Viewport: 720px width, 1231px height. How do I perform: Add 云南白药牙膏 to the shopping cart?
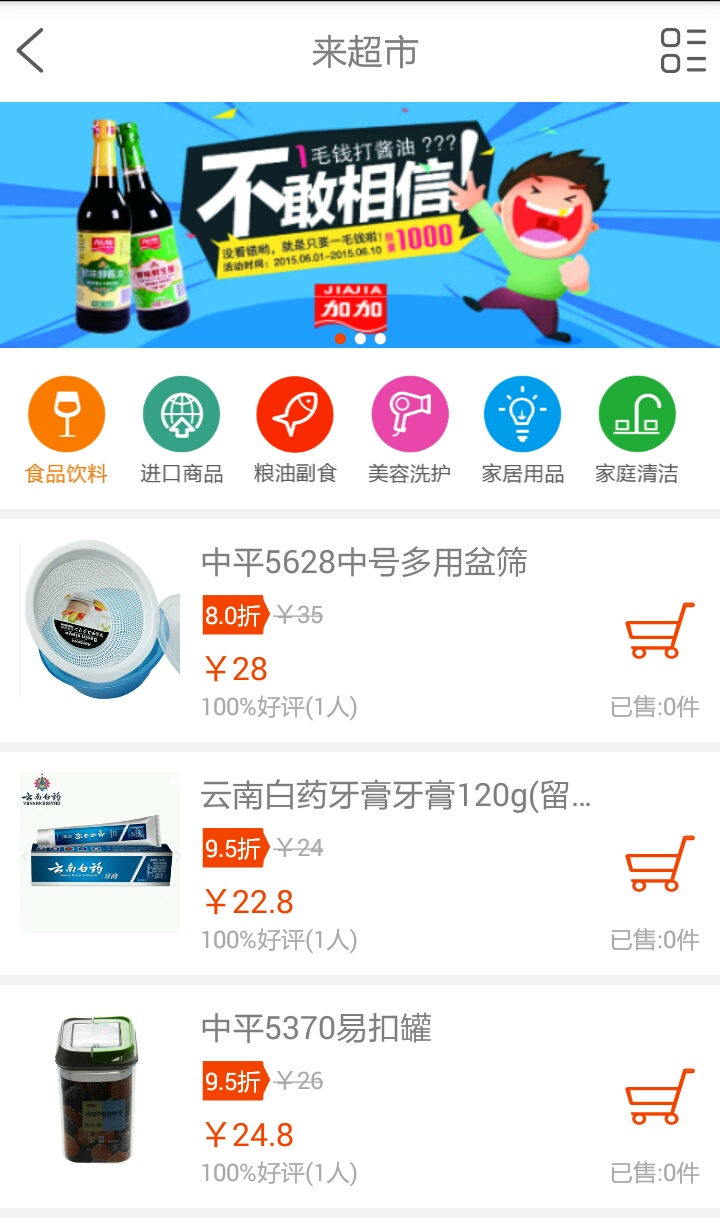(659, 863)
